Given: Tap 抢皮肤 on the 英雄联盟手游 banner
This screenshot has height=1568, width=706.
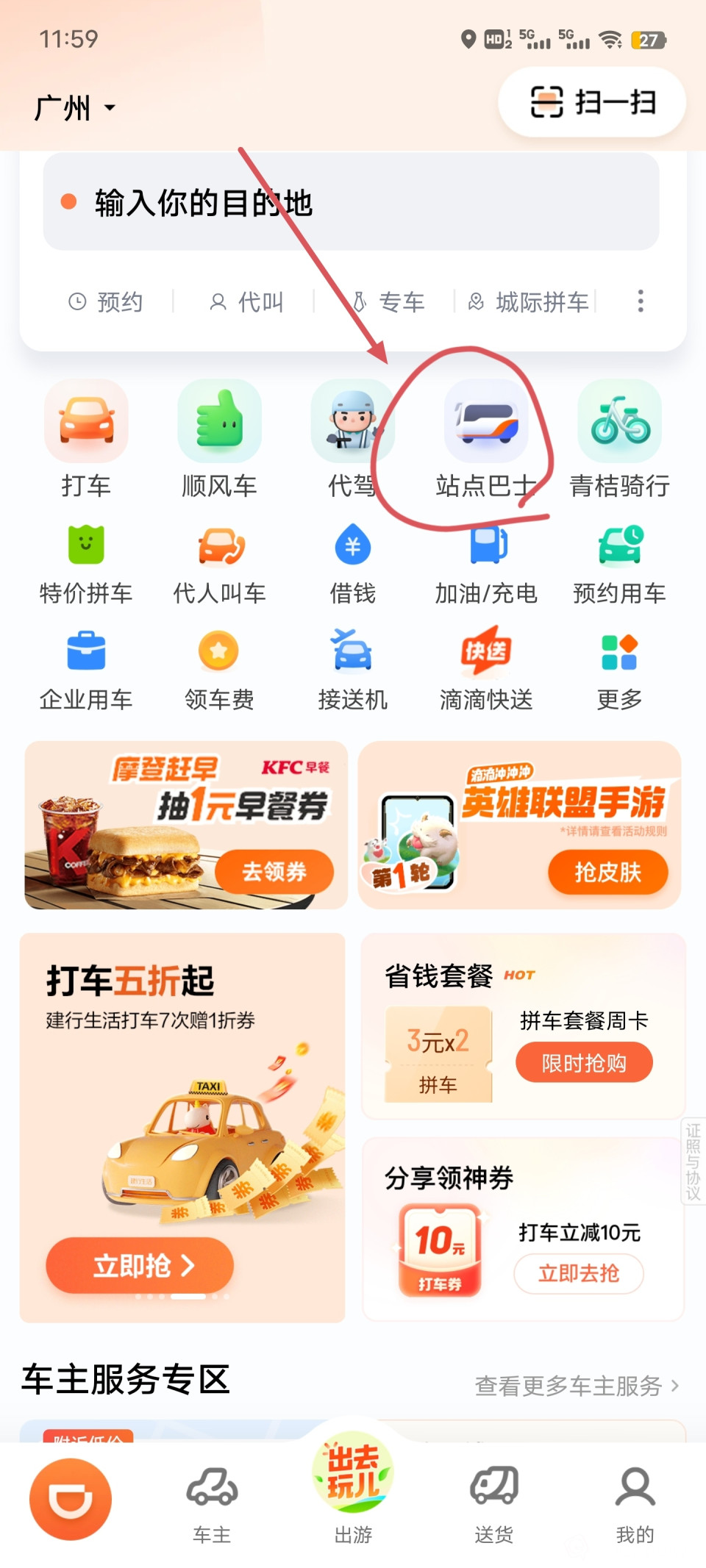Looking at the screenshot, I should (x=607, y=873).
